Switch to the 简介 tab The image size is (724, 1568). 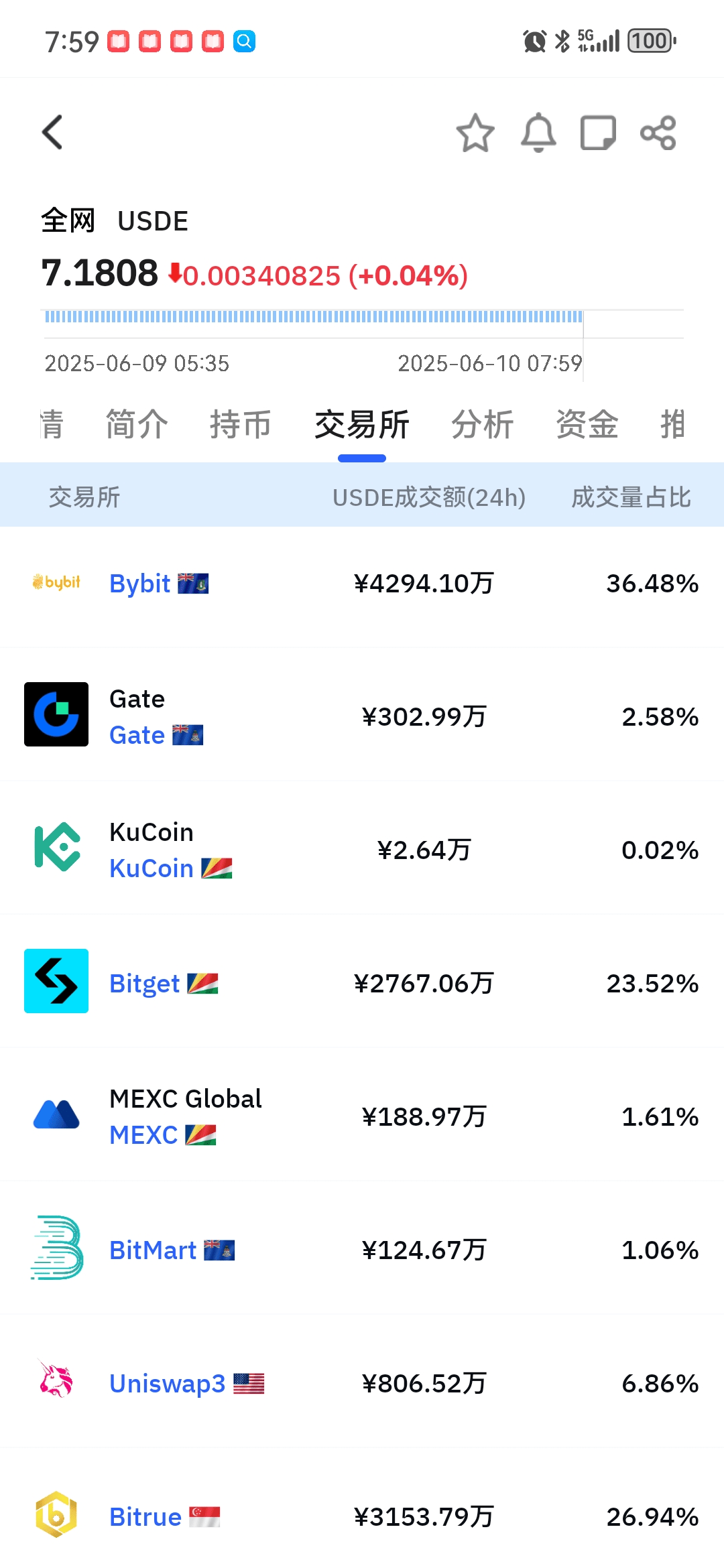[x=137, y=425]
